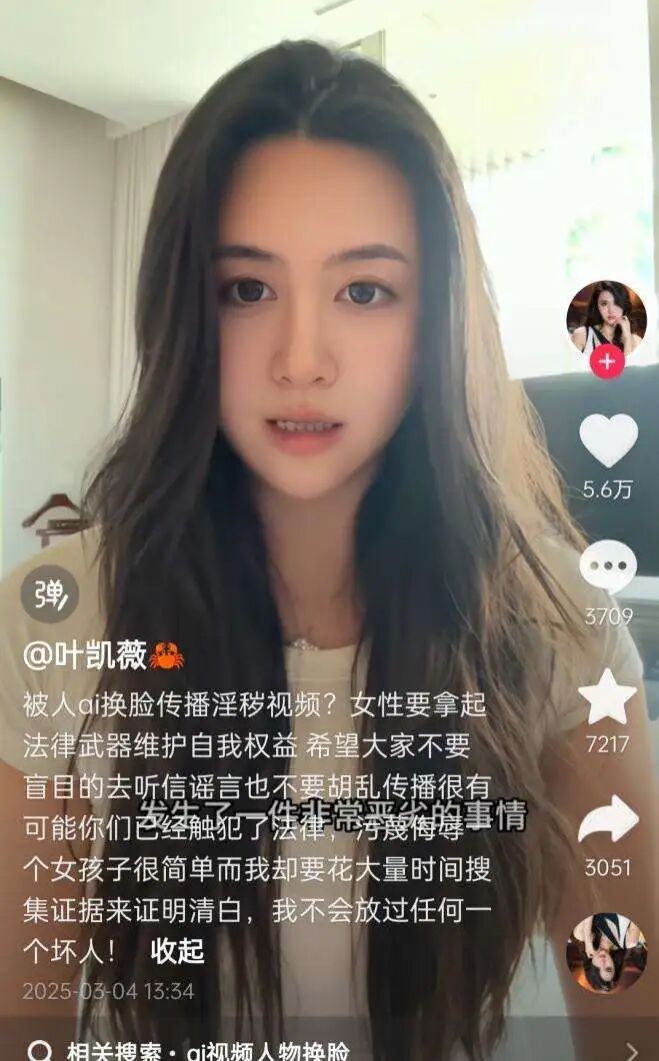Open the creator's profile avatar
Viewport: 659px width, 1061px height.
(606, 318)
